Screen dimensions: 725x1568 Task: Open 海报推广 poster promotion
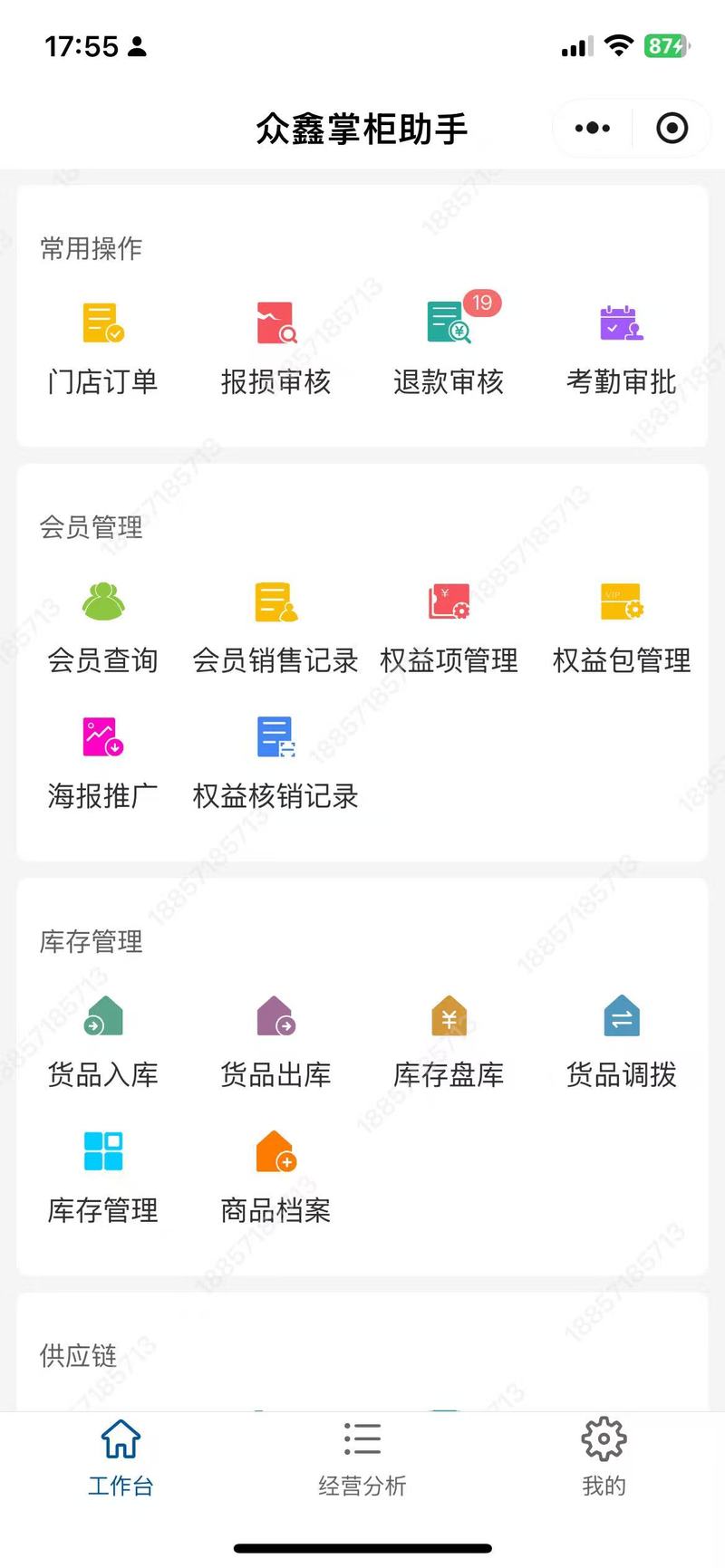click(103, 763)
